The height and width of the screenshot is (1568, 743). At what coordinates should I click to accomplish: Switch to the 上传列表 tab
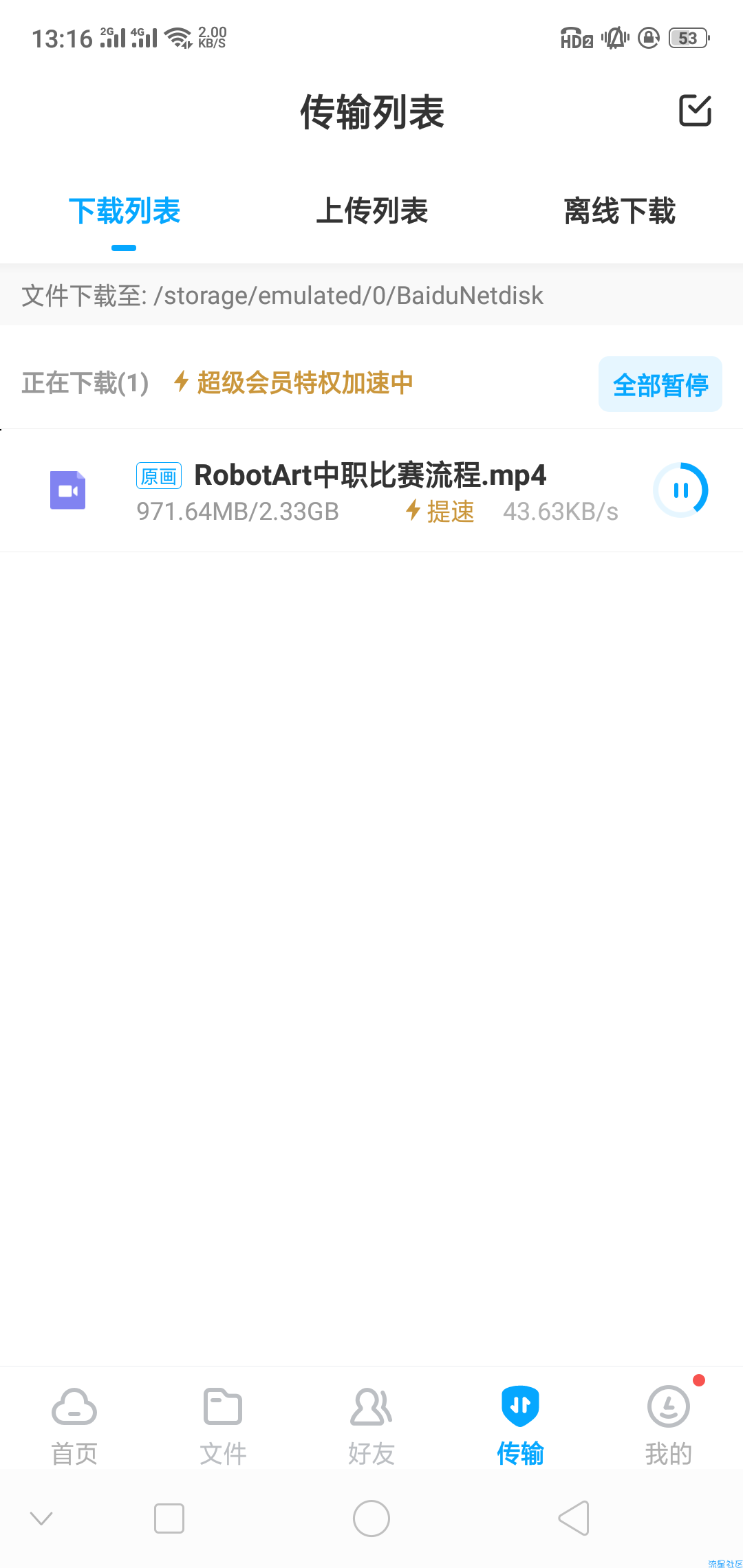click(371, 211)
